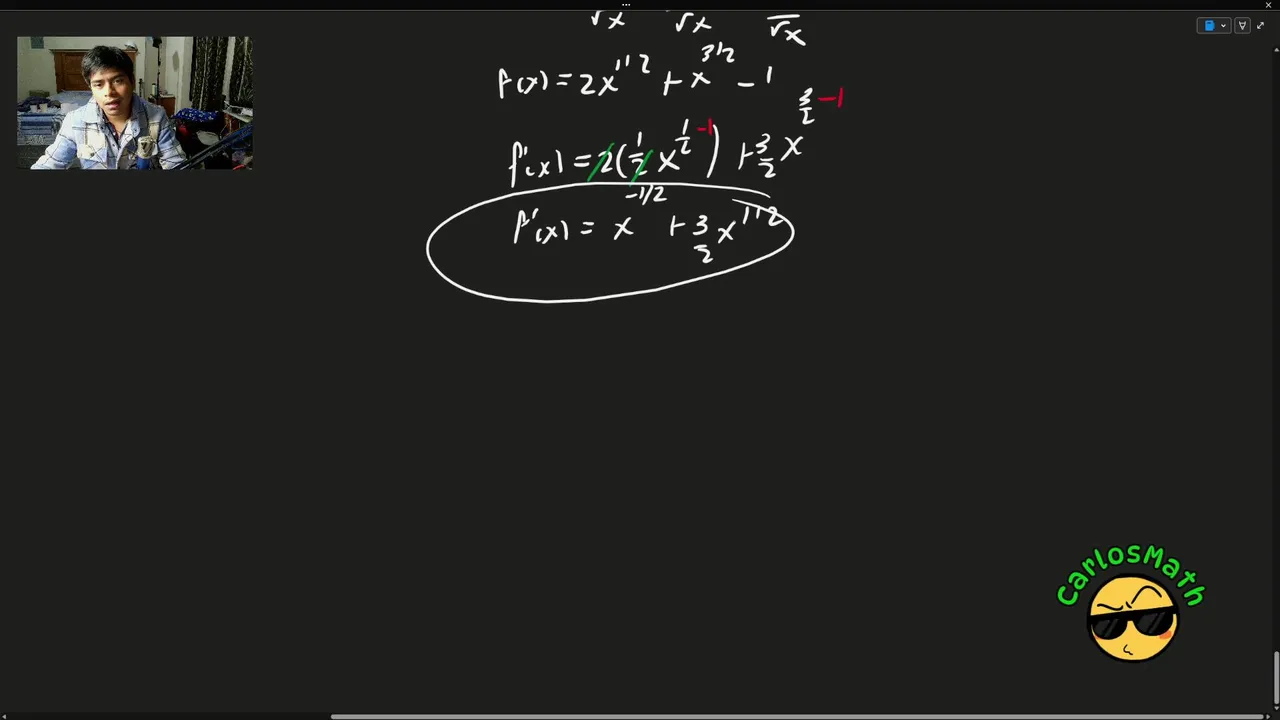This screenshot has width=1280, height=720.
Task: Close the whiteboard window
Action: 1268,5
